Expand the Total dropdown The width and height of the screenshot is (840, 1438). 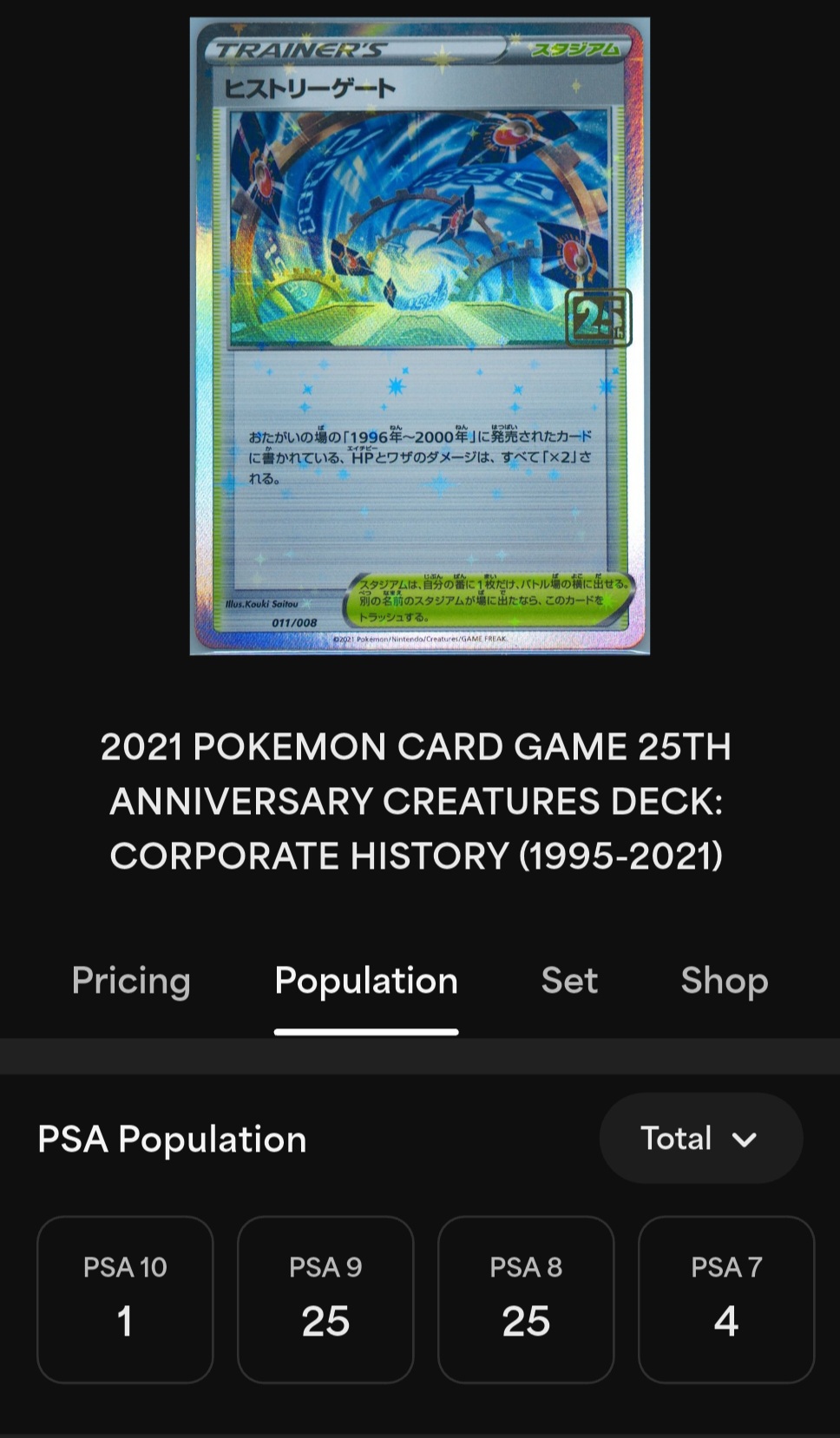tap(701, 1139)
